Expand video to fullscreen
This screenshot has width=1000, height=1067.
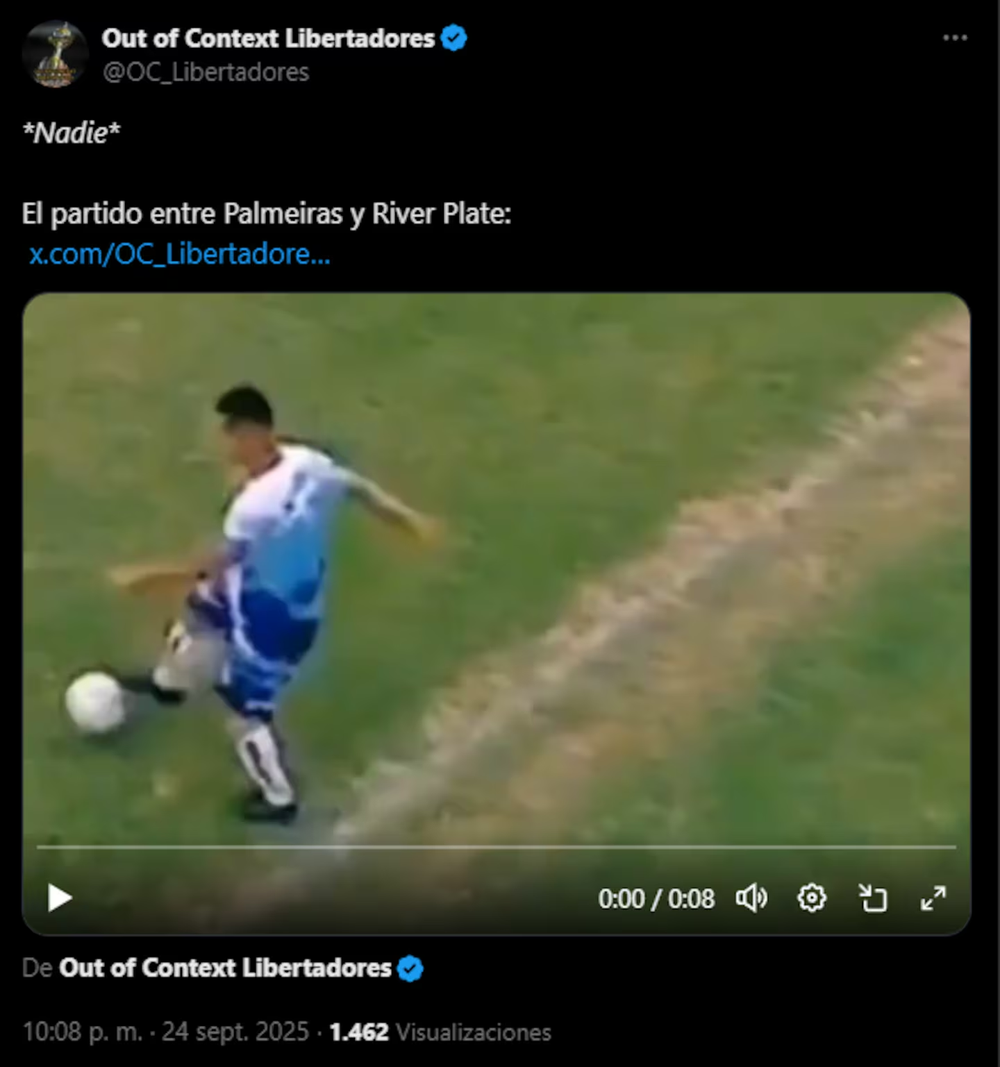pyautogui.click(x=933, y=898)
